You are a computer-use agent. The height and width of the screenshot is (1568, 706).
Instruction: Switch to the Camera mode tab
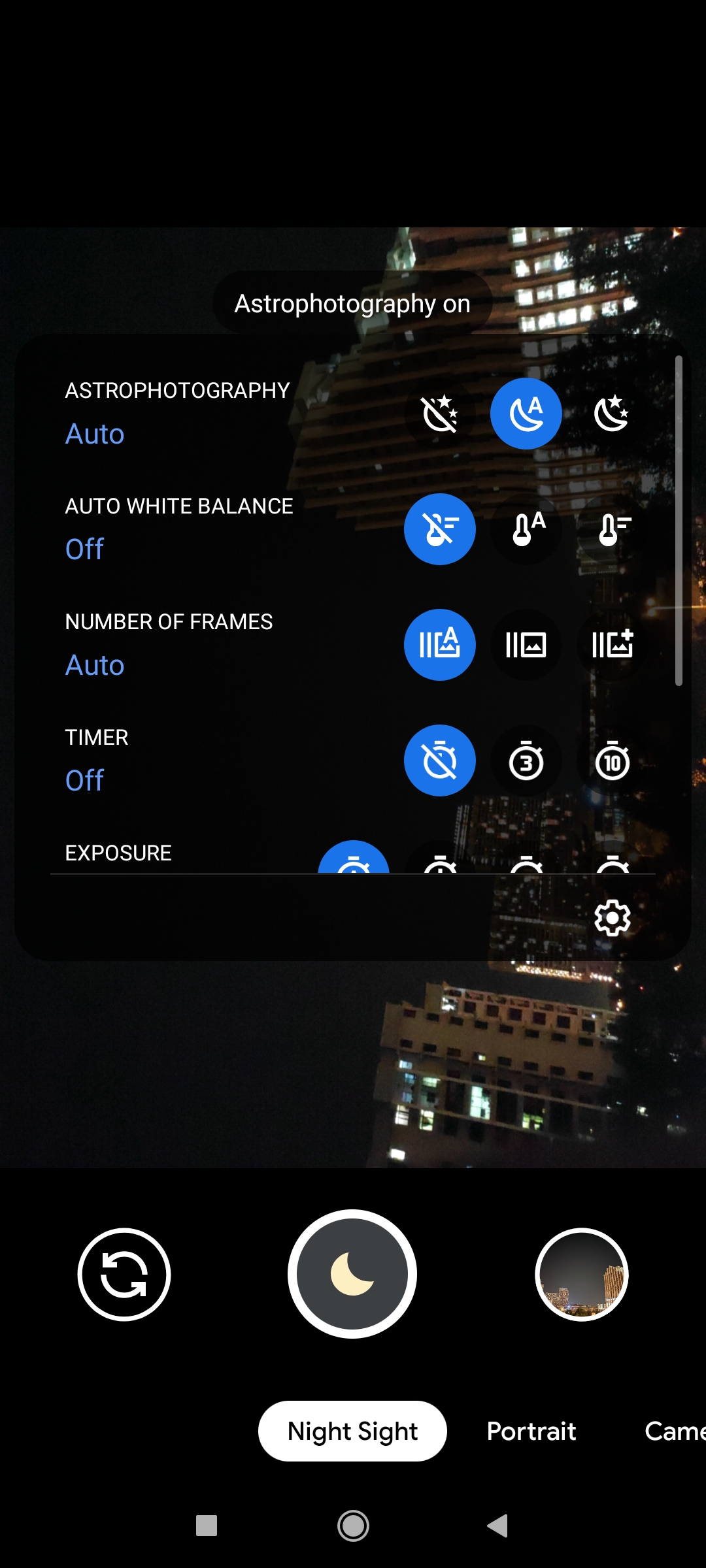click(675, 1431)
